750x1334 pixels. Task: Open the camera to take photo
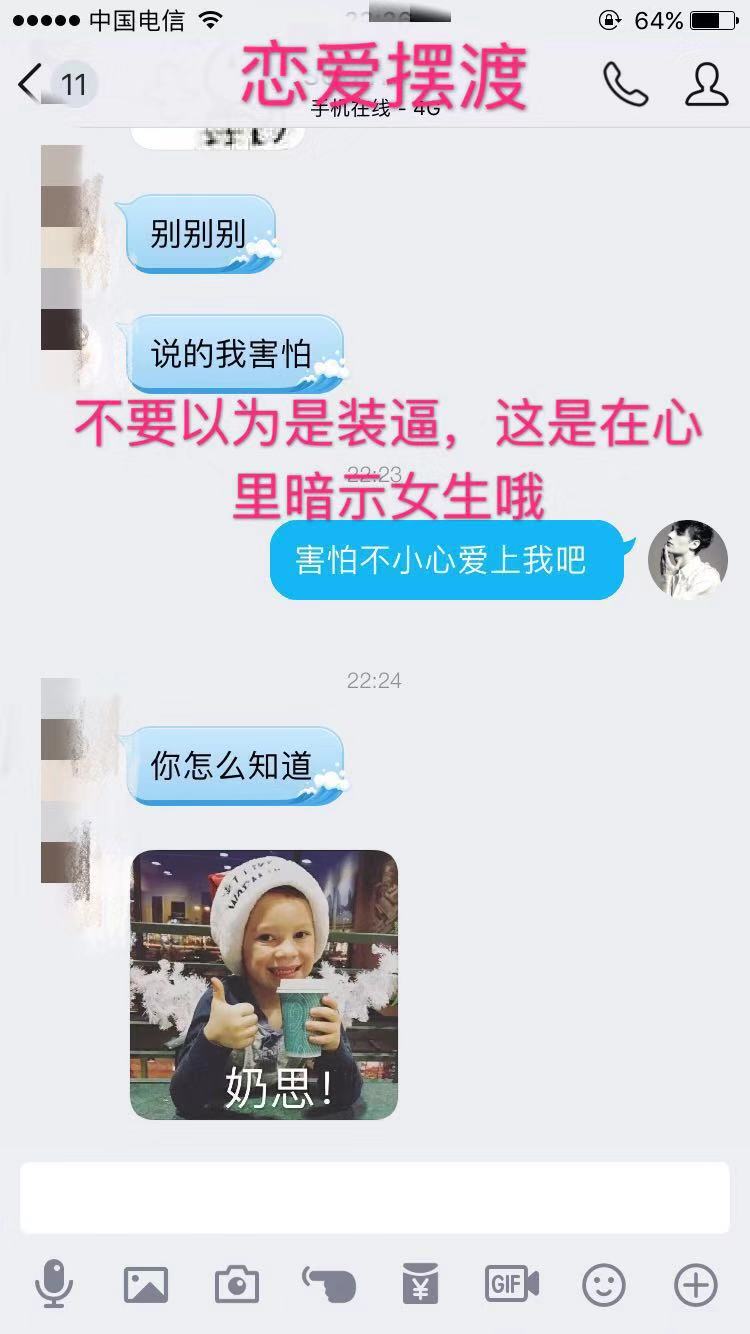pyautogui.click(x=237, y=1284)
